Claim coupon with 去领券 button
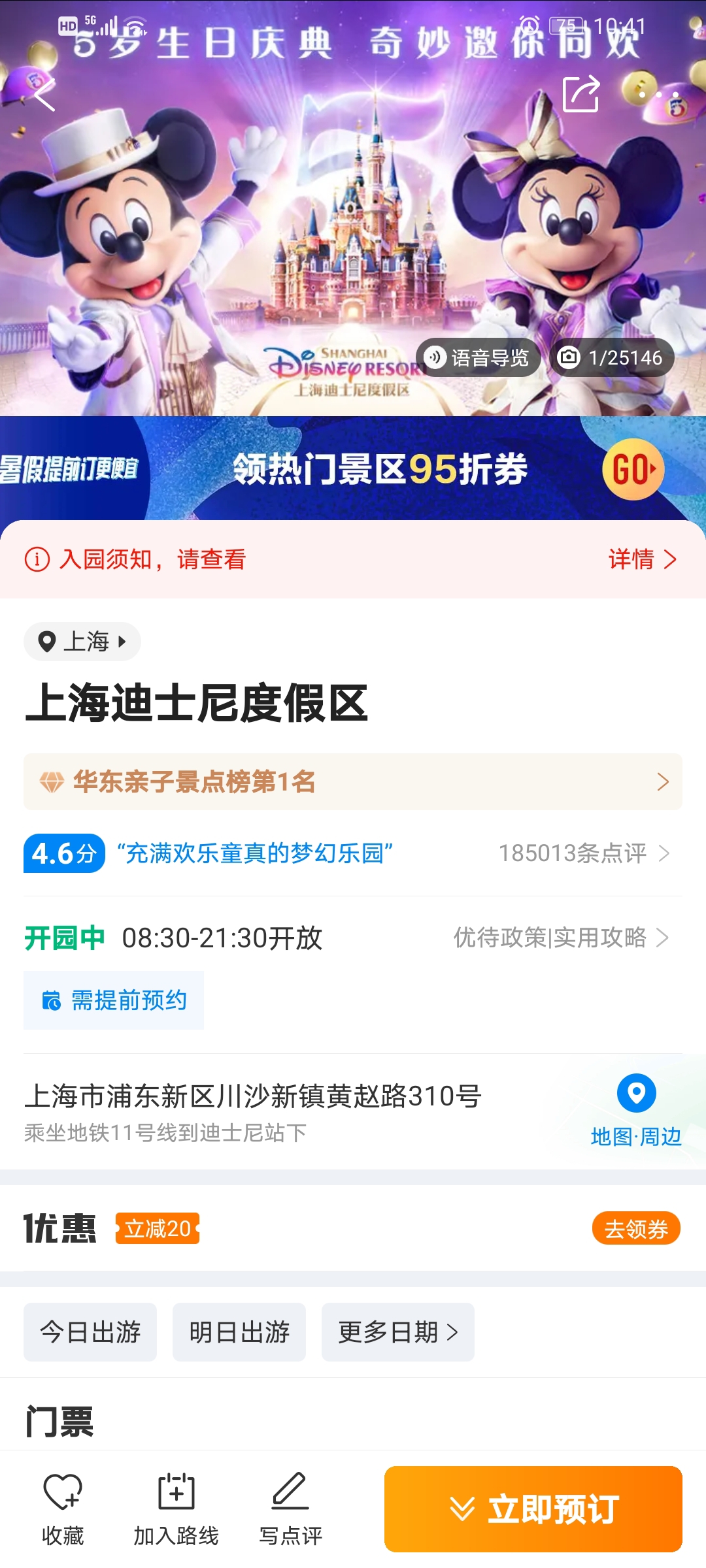Screen dimensions: 706x1568 [635, 1229]
